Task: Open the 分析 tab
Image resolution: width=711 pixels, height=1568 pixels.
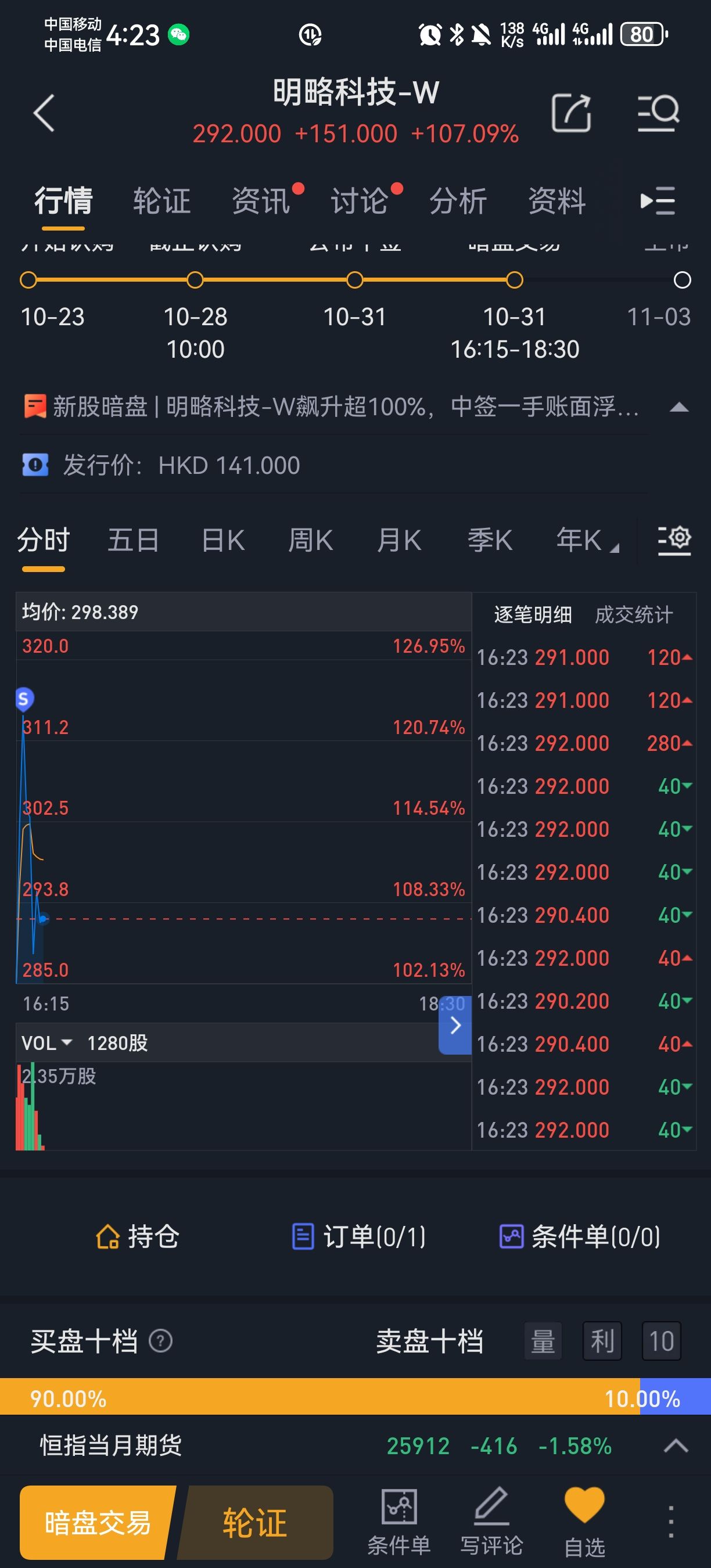Action: (458, 201)
